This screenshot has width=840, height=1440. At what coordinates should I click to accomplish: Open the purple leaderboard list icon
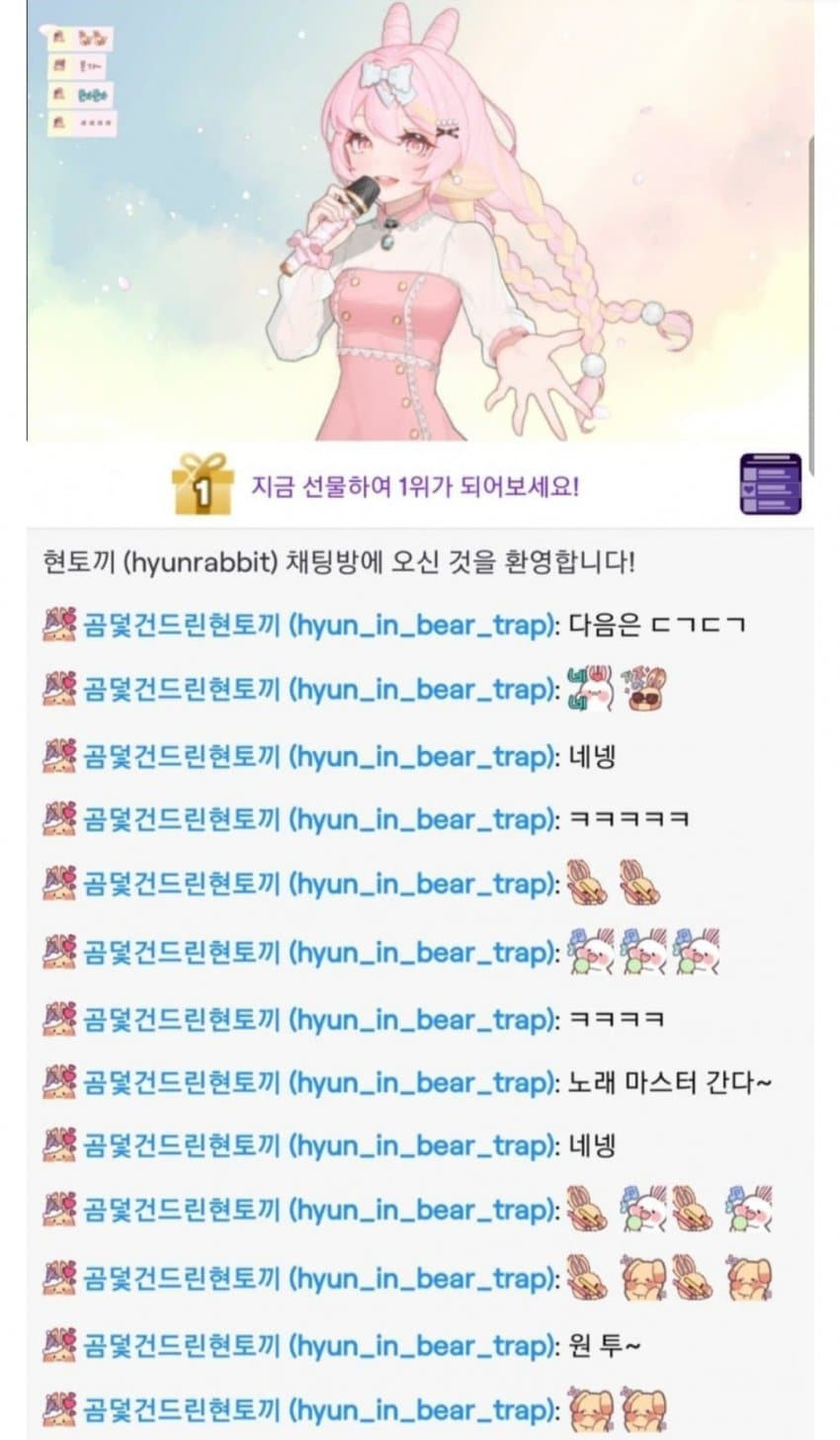pos(770,483)
